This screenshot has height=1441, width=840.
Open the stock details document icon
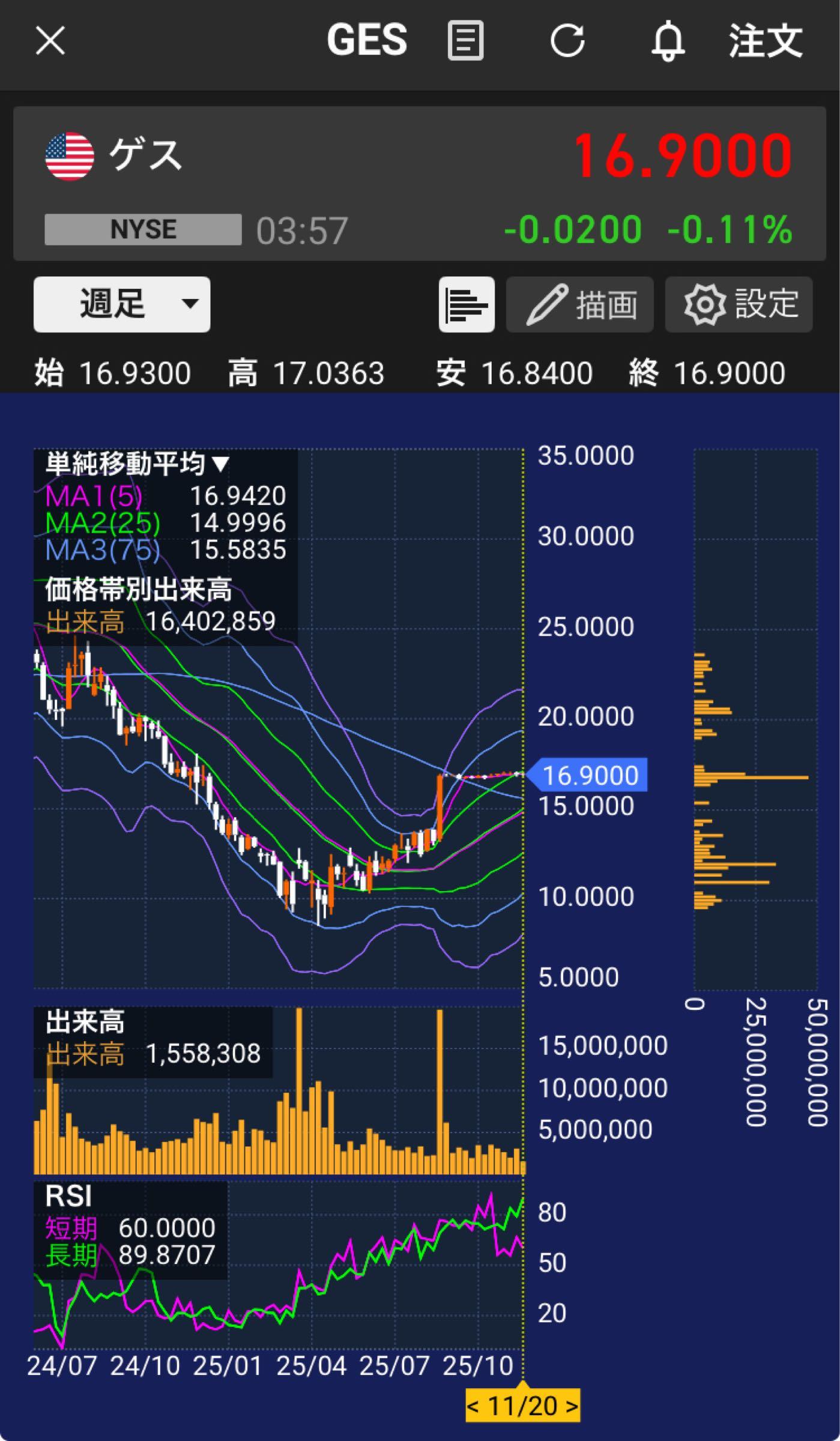point(465,41)
